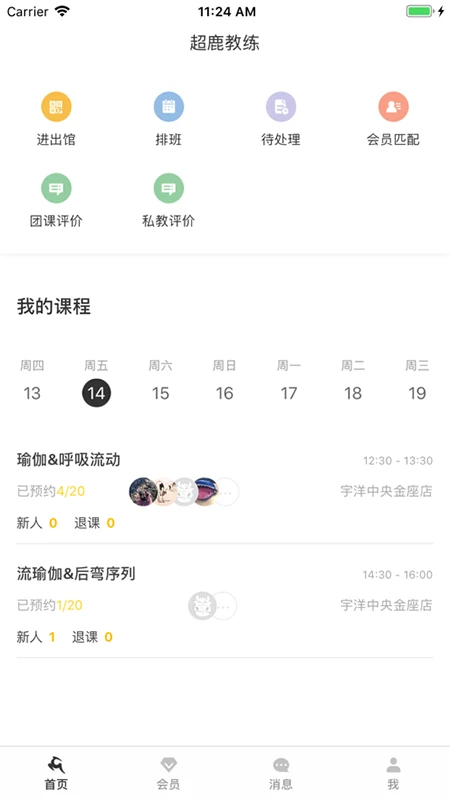Open 私教评价 private coaching reviews
This screenshot has width=450, height=800.
[168, 200]
